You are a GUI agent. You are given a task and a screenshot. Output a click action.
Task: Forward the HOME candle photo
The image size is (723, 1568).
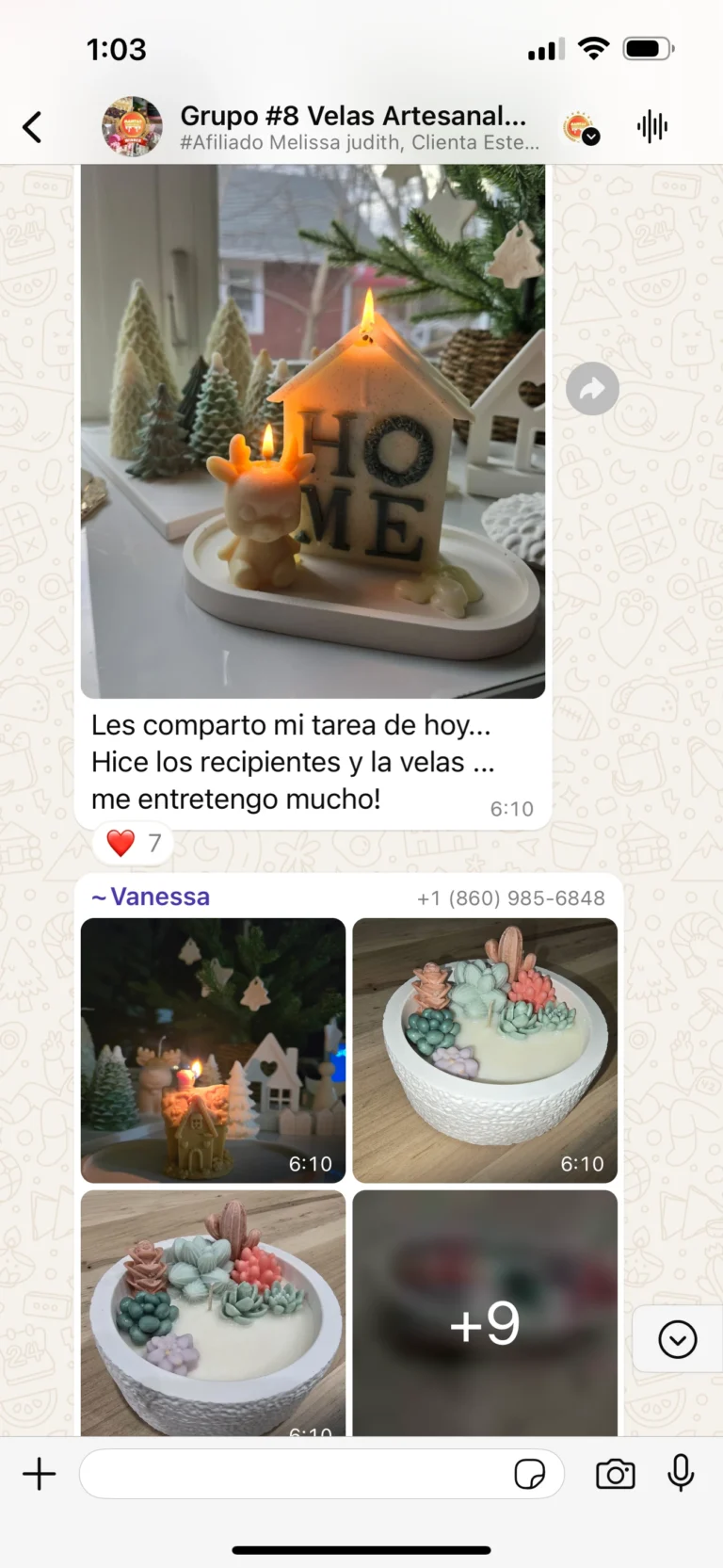pyautogui.click(x=592, y=388)
